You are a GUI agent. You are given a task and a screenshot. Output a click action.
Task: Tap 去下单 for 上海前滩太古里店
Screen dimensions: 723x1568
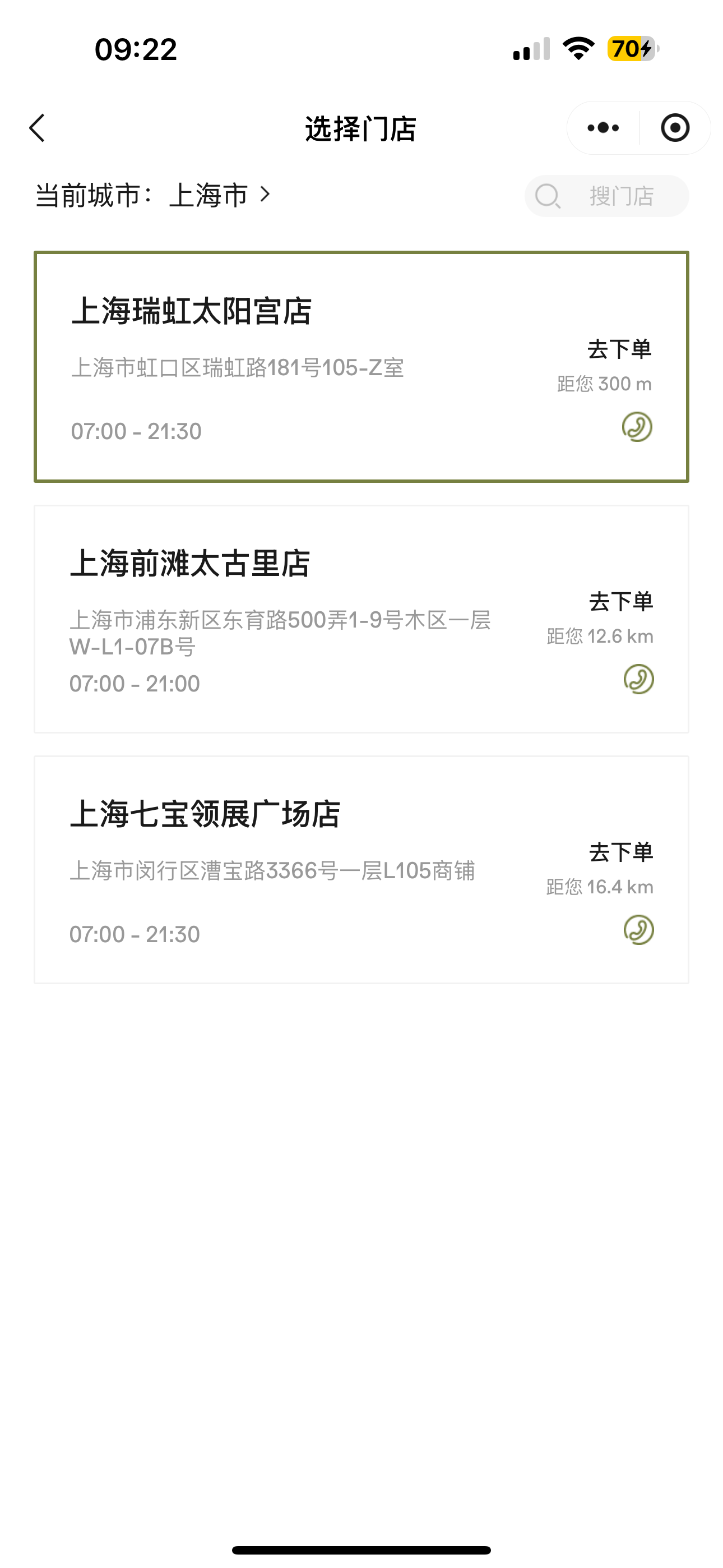(x=621, y=601)
